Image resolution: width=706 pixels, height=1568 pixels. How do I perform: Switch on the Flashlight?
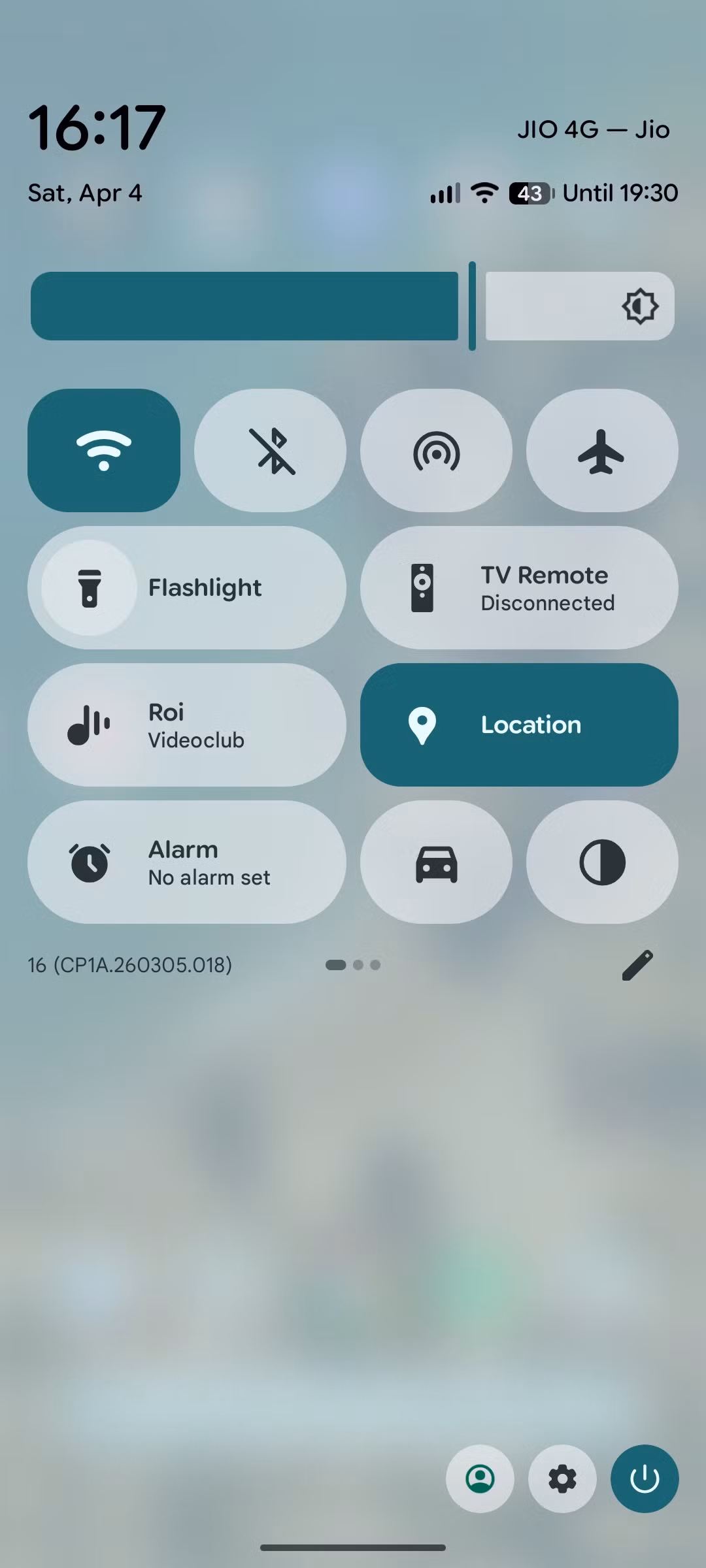pos(187,587)
